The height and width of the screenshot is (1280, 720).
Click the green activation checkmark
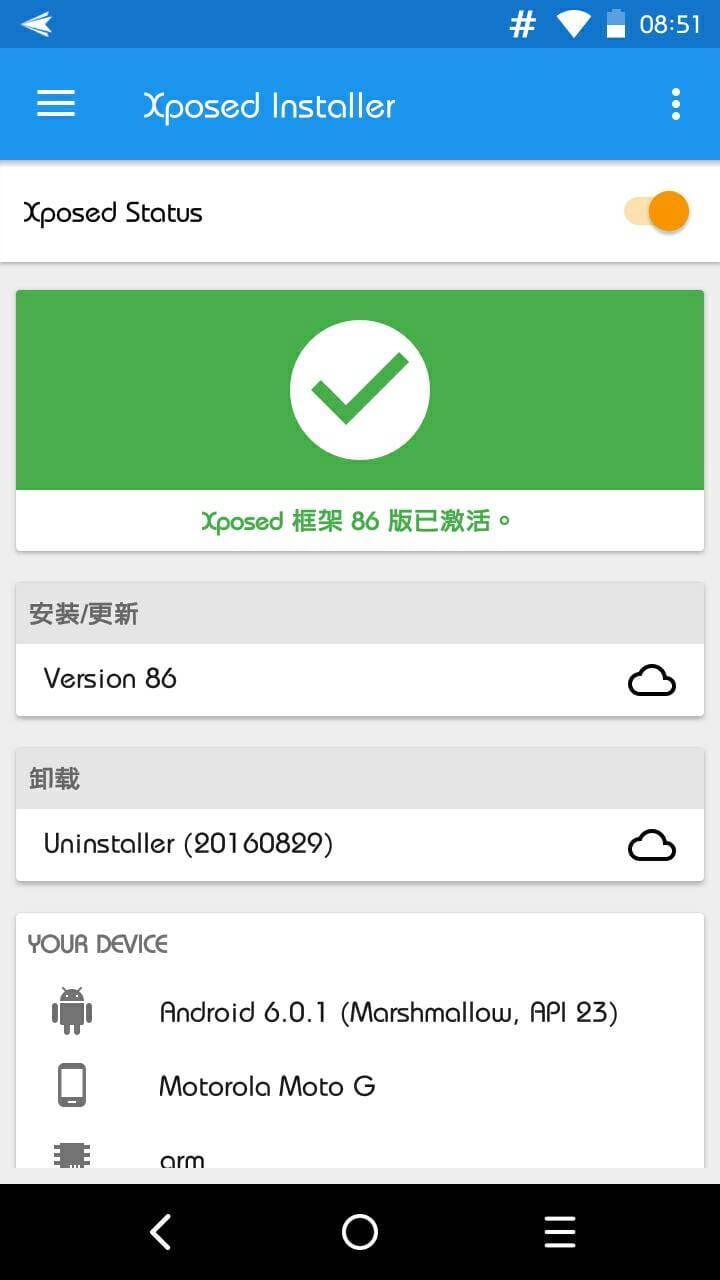[x=360, y=389]
